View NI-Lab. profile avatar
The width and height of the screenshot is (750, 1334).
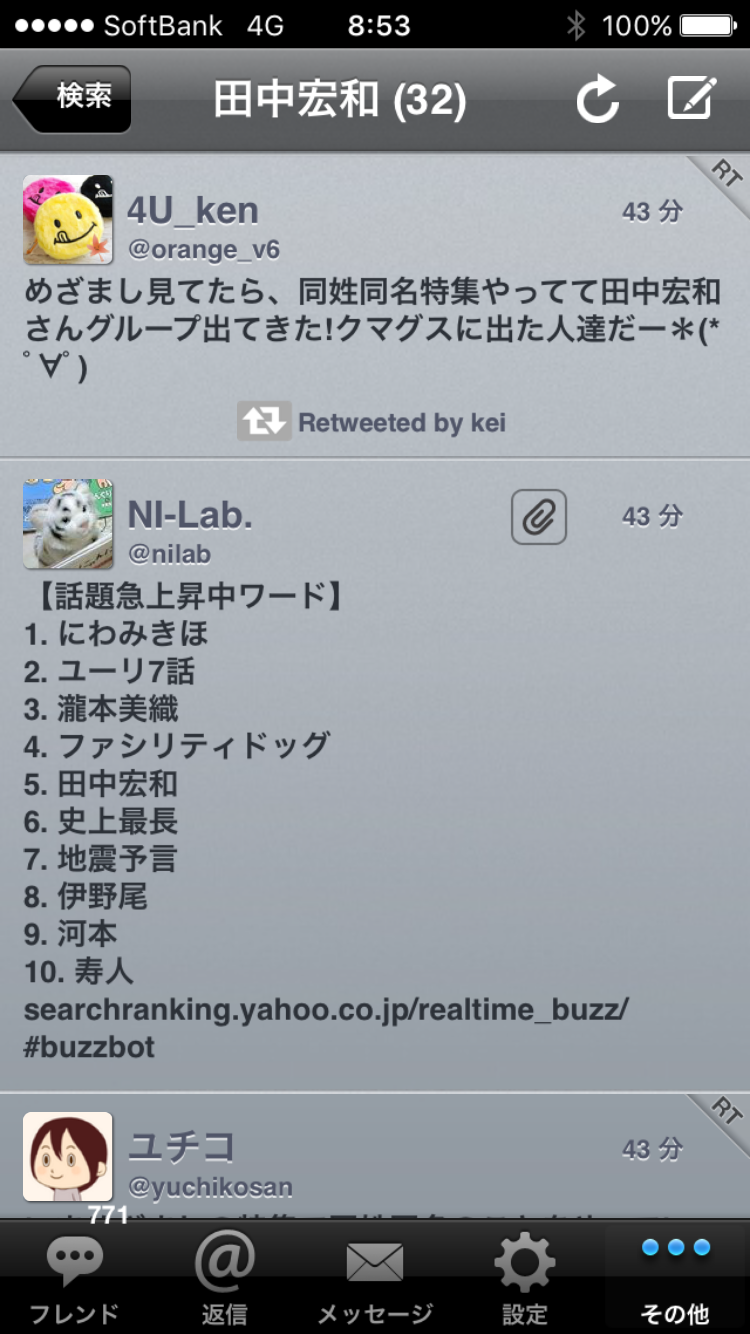pyautogui.click(x=68, y=524)
